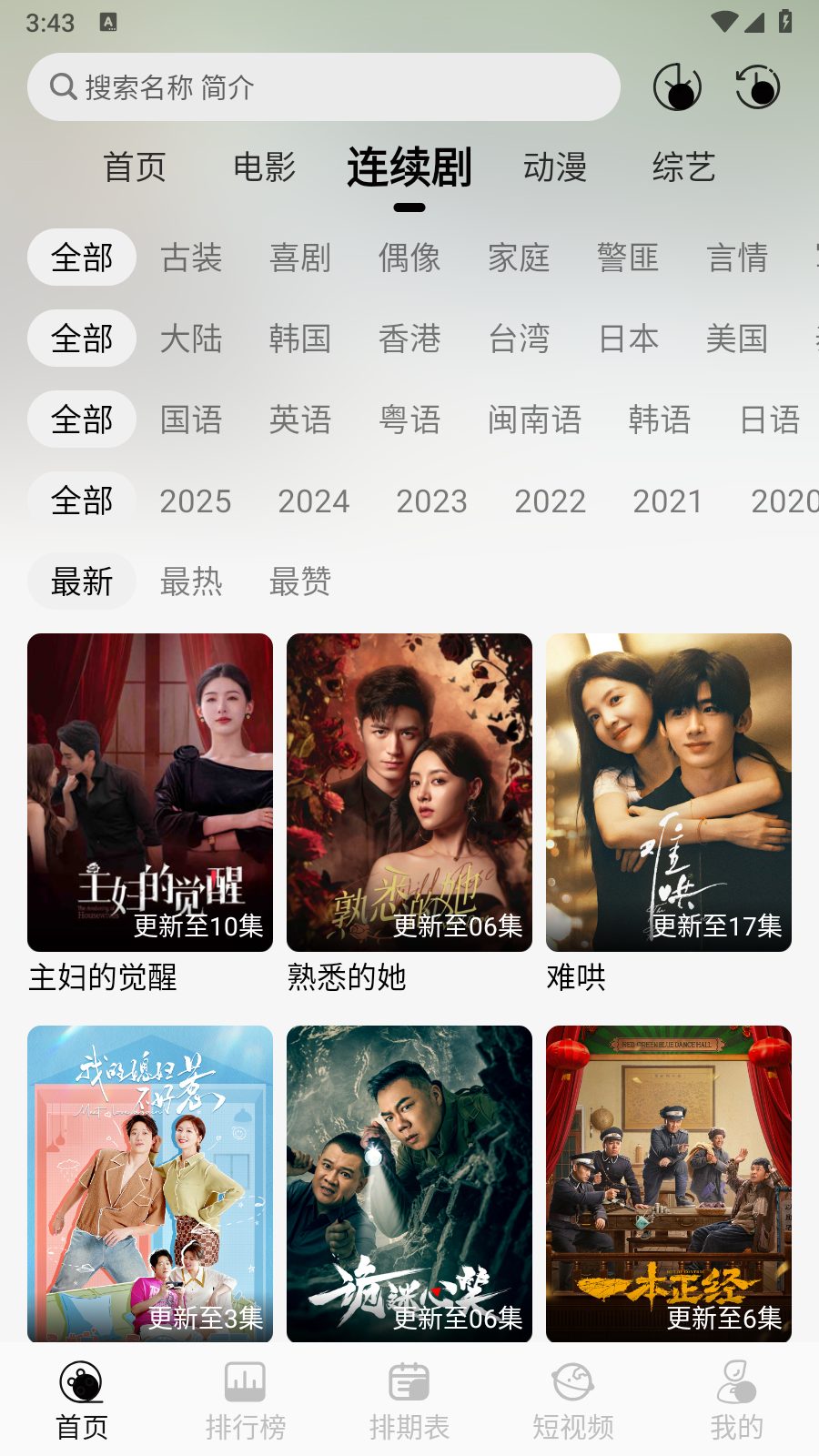Filter by 韩国 region

[300, 339]
